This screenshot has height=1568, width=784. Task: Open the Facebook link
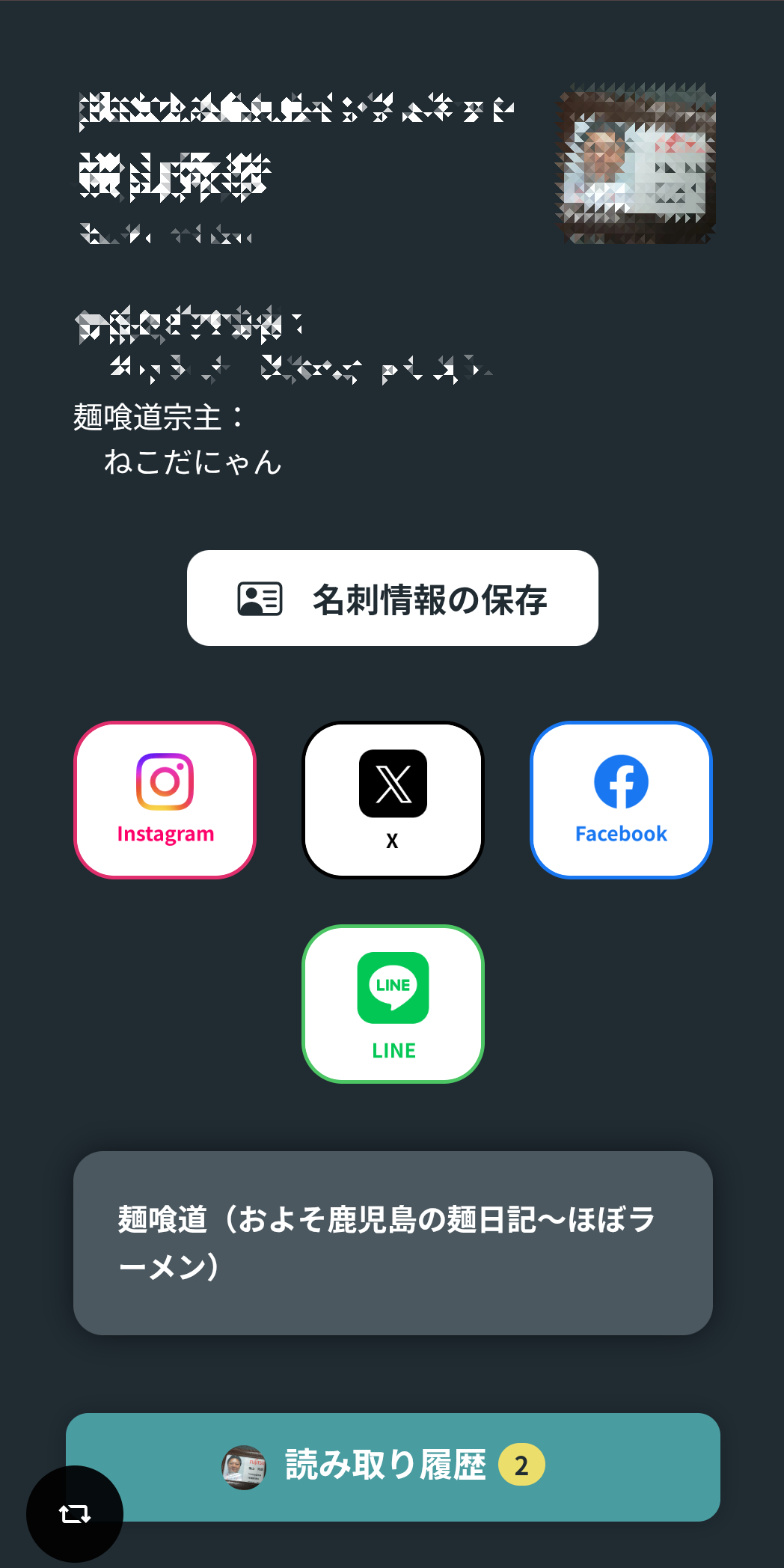(621, 800)
